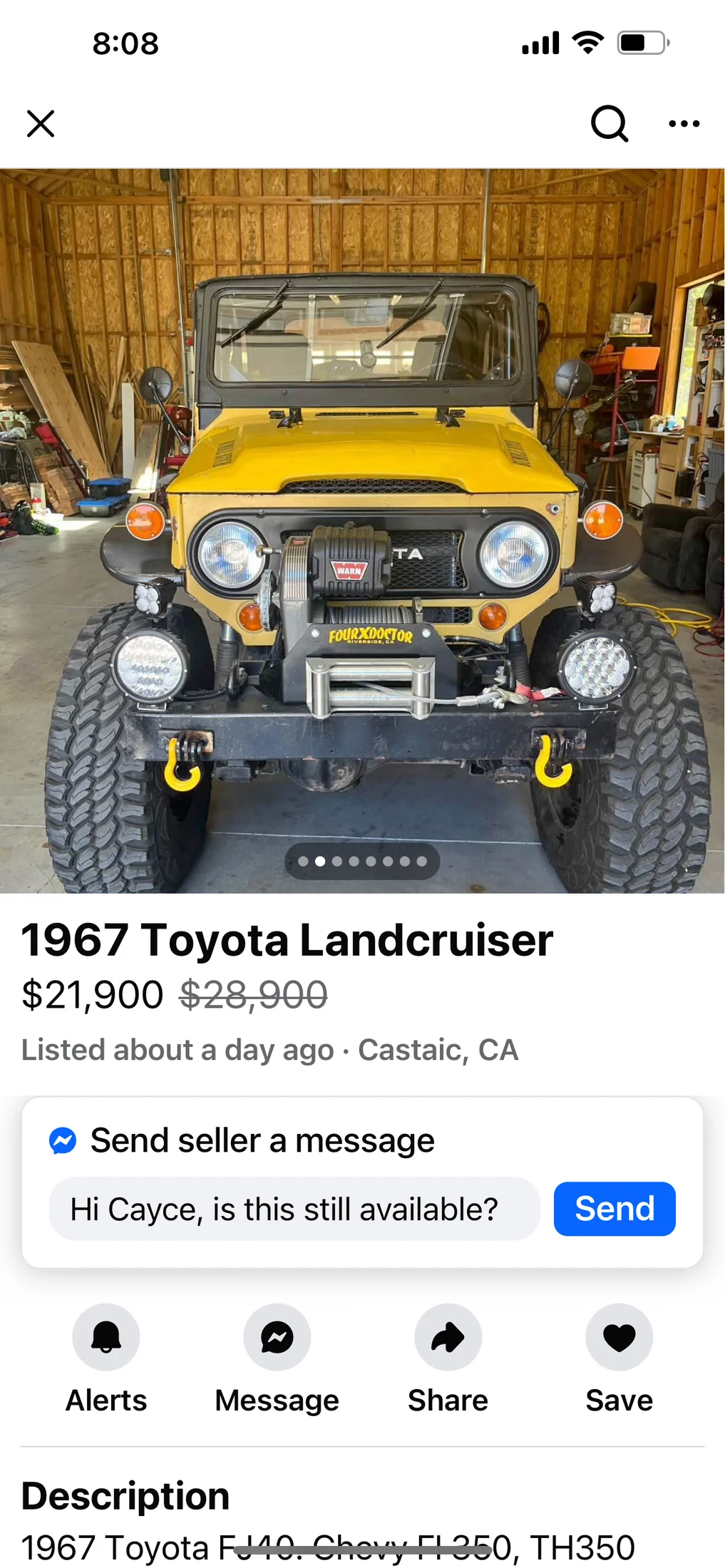Screen dimensions: 725x1568
Task: Open the search magnifier icon
Action: (x=610, y=124)
